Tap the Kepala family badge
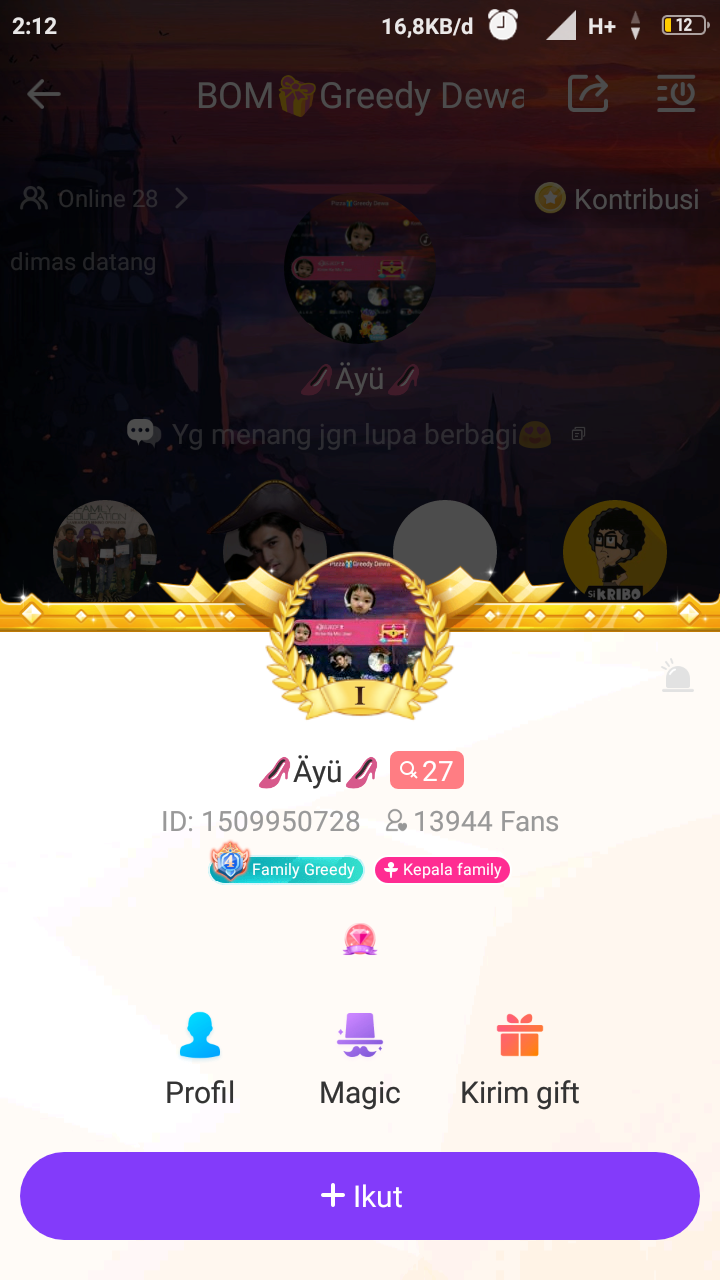 442,870
